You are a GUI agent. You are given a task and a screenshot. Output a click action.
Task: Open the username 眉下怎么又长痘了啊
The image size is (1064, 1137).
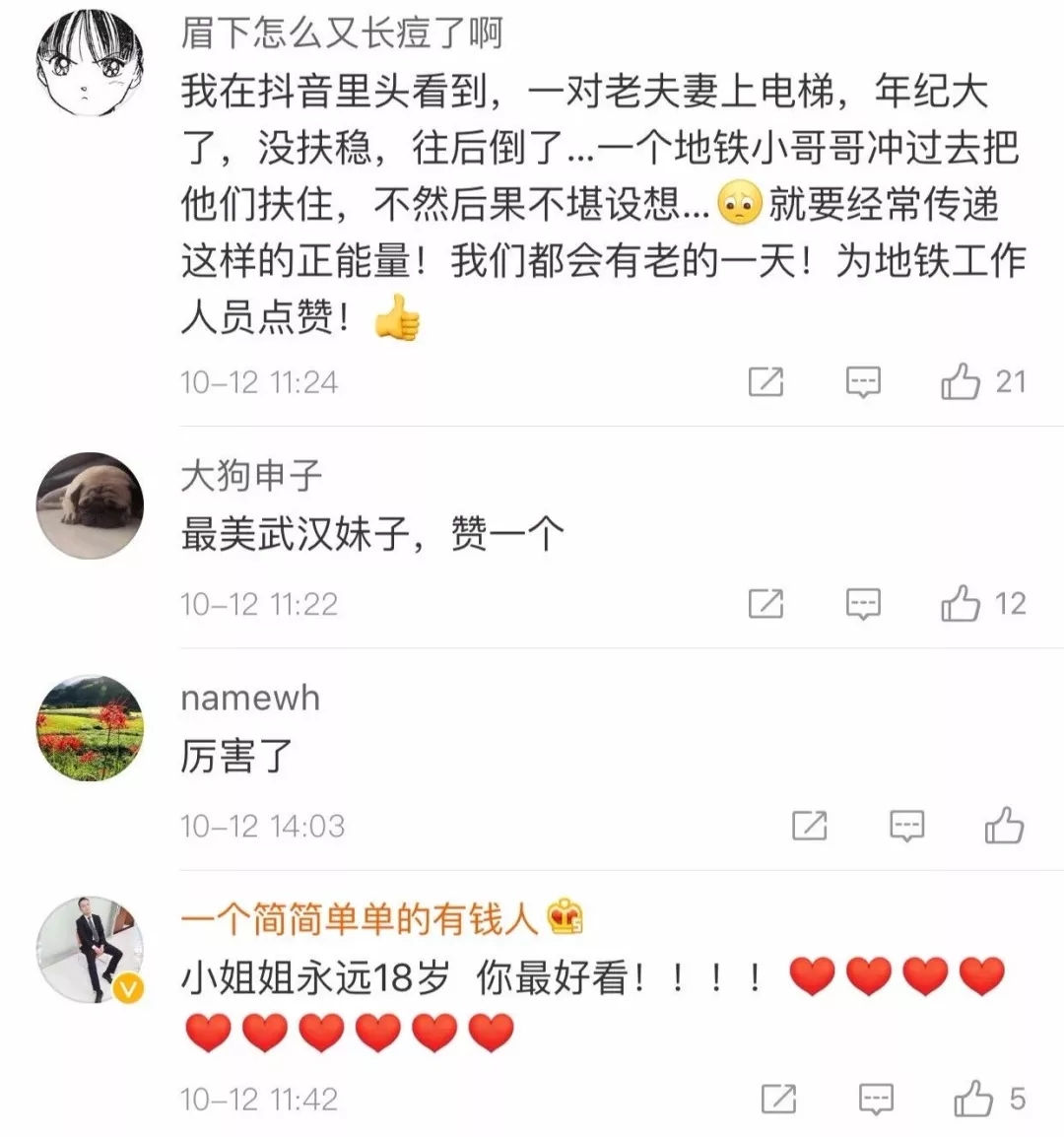pyautogui.click(x=341, y=33)
